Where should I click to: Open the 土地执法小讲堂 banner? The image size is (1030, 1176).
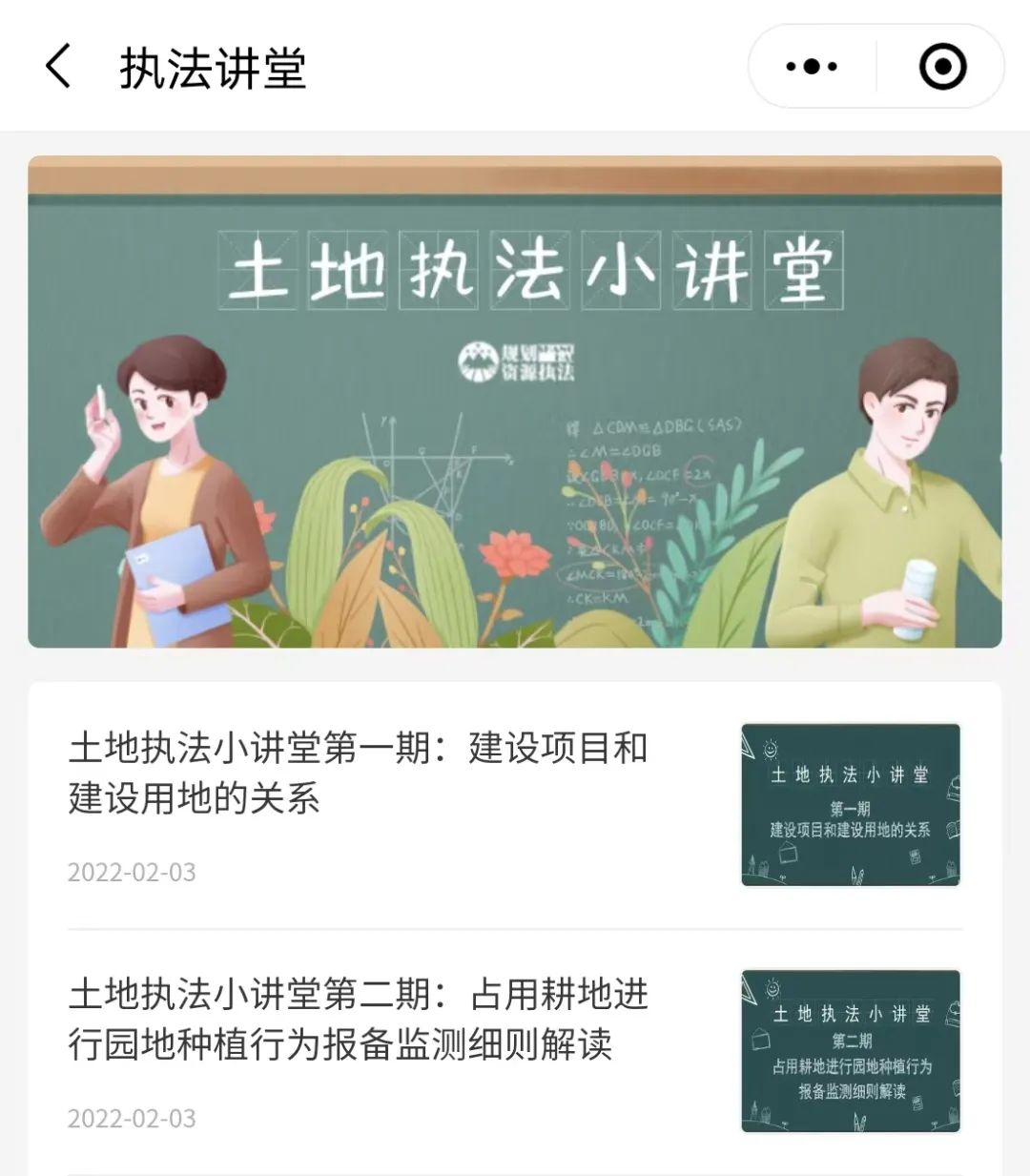pyautogui.click(x=515, y=402)
